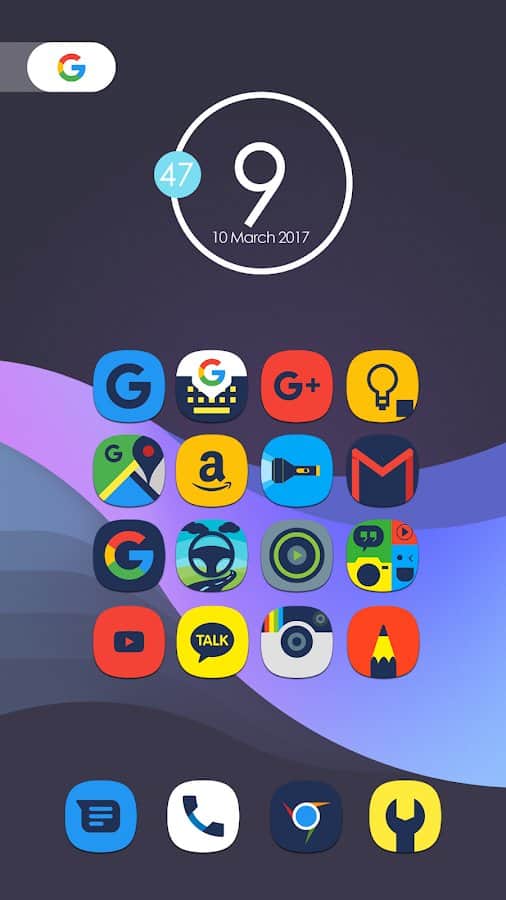Open the Phone dialer
Image resolution: width=506 pixels, height=900 pixels.
click(203, 816)
